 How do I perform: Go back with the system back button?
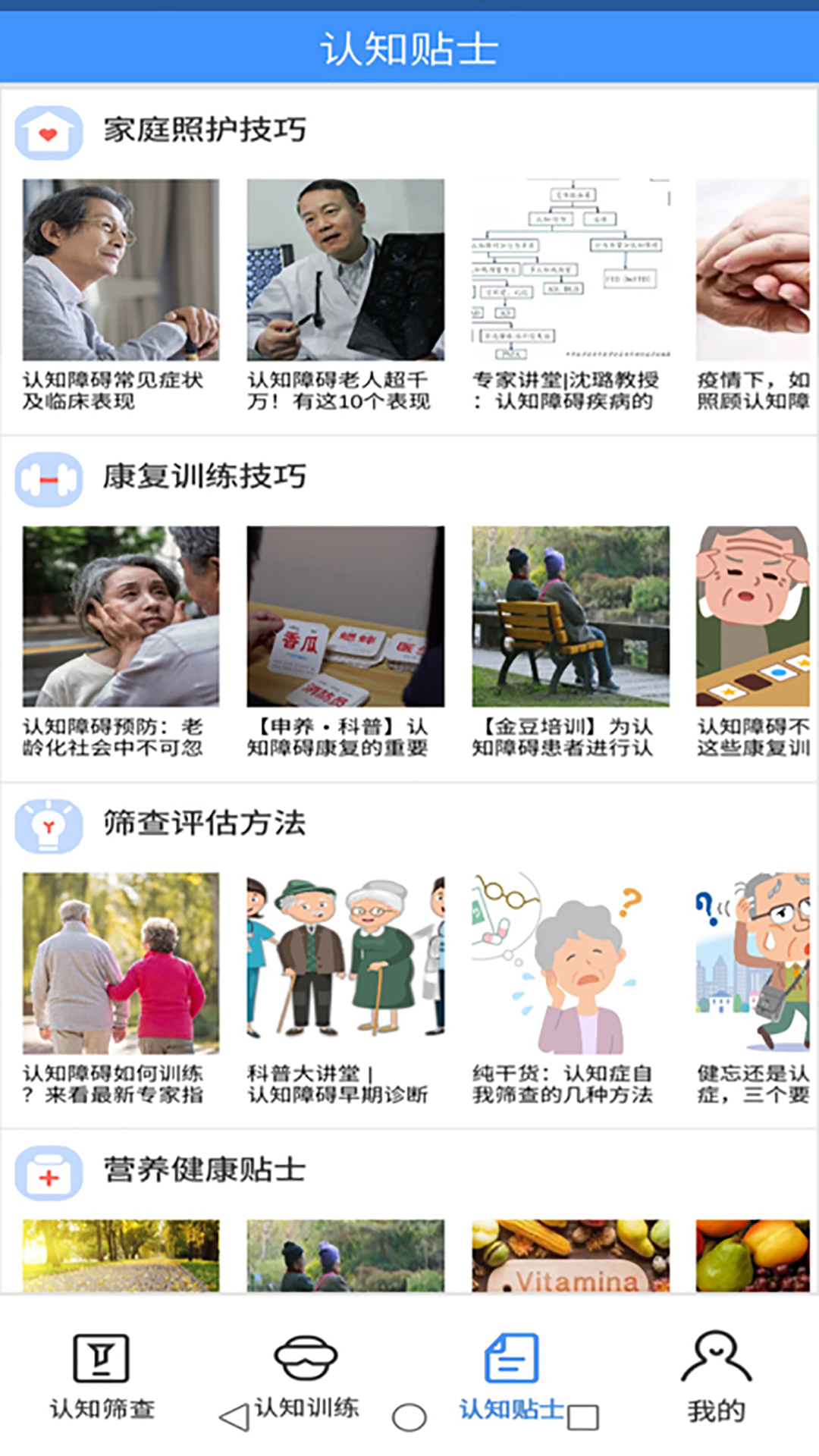pyautogui.click(x=234, y=1417)
